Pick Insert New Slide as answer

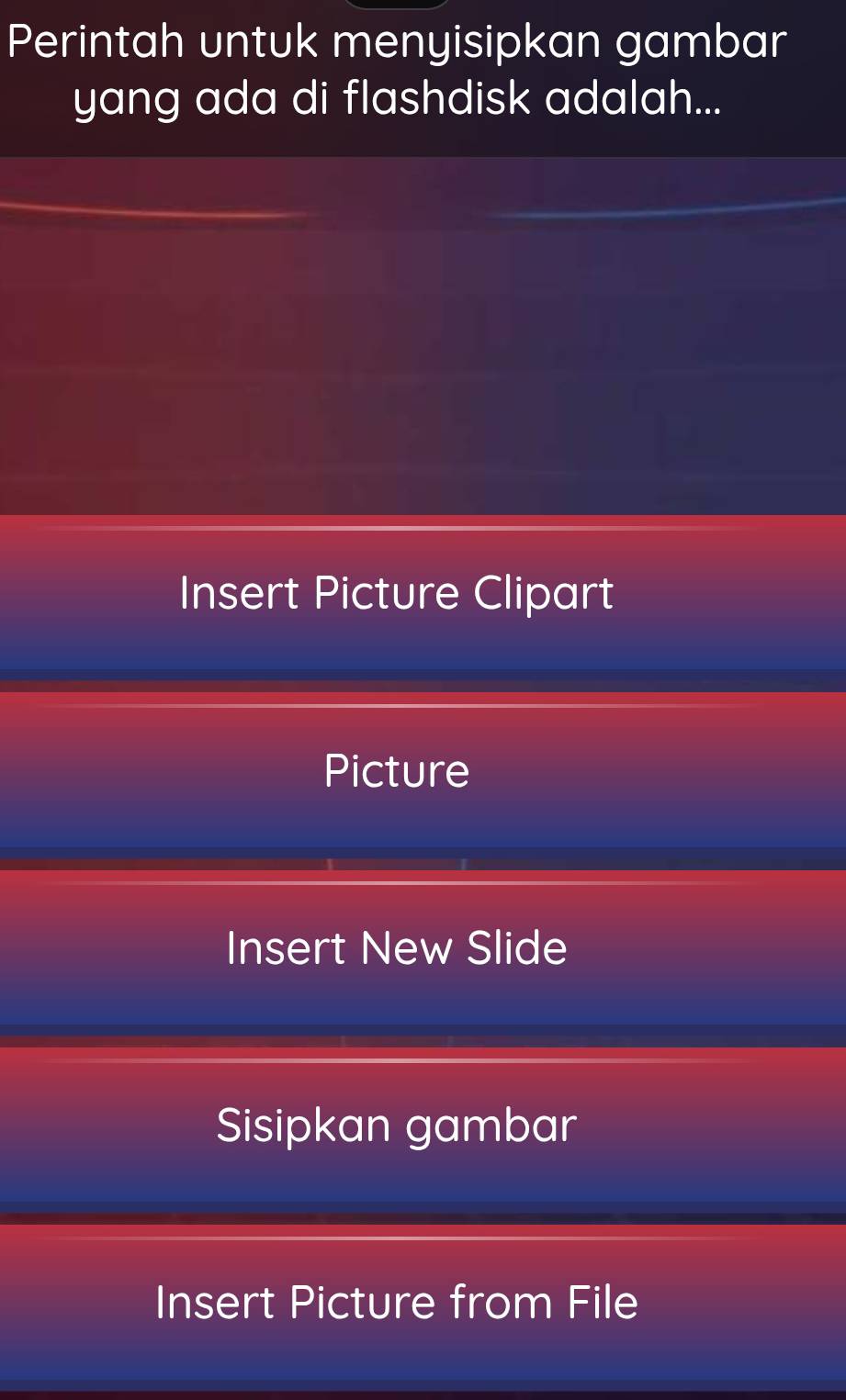tap(397, 948)
